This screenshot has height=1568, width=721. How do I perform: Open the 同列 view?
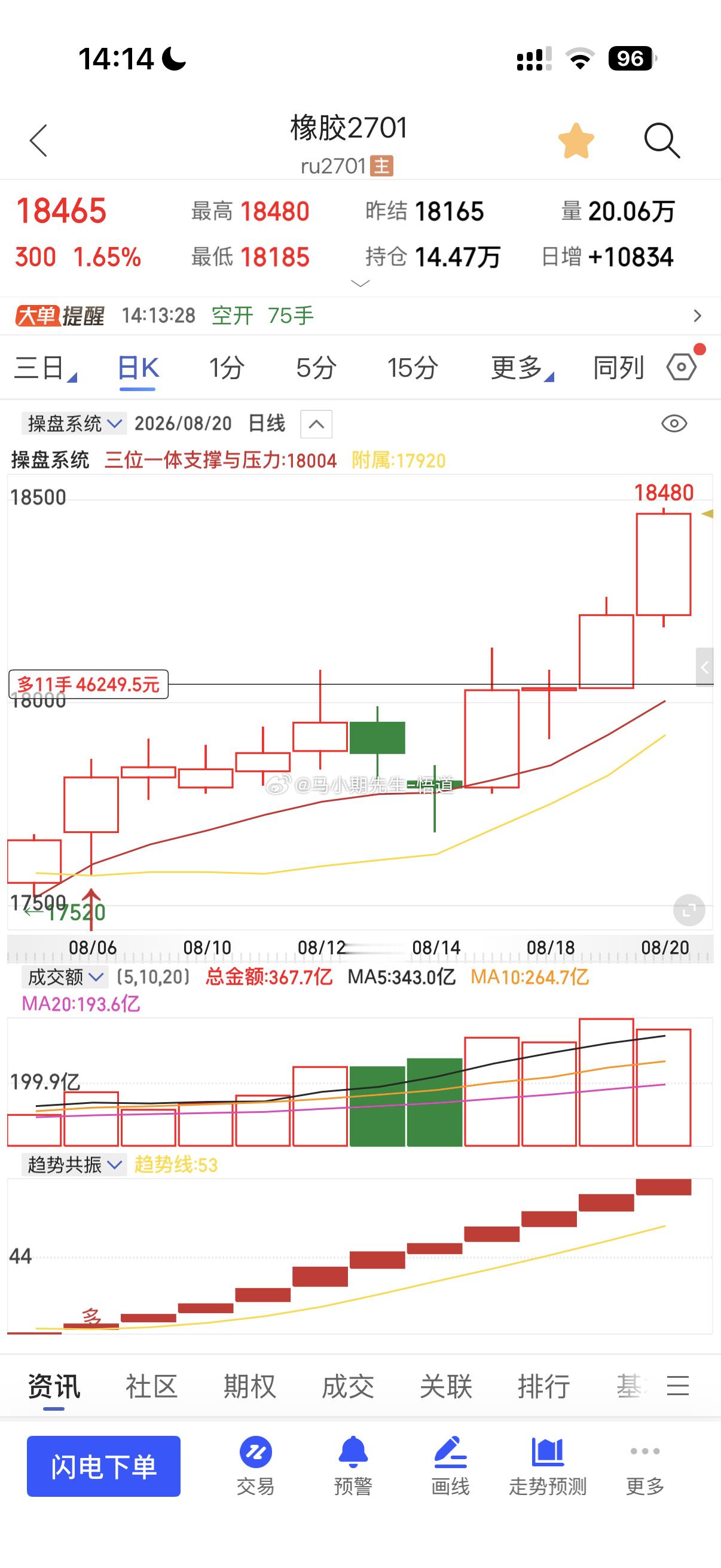[x=618, y=368]
